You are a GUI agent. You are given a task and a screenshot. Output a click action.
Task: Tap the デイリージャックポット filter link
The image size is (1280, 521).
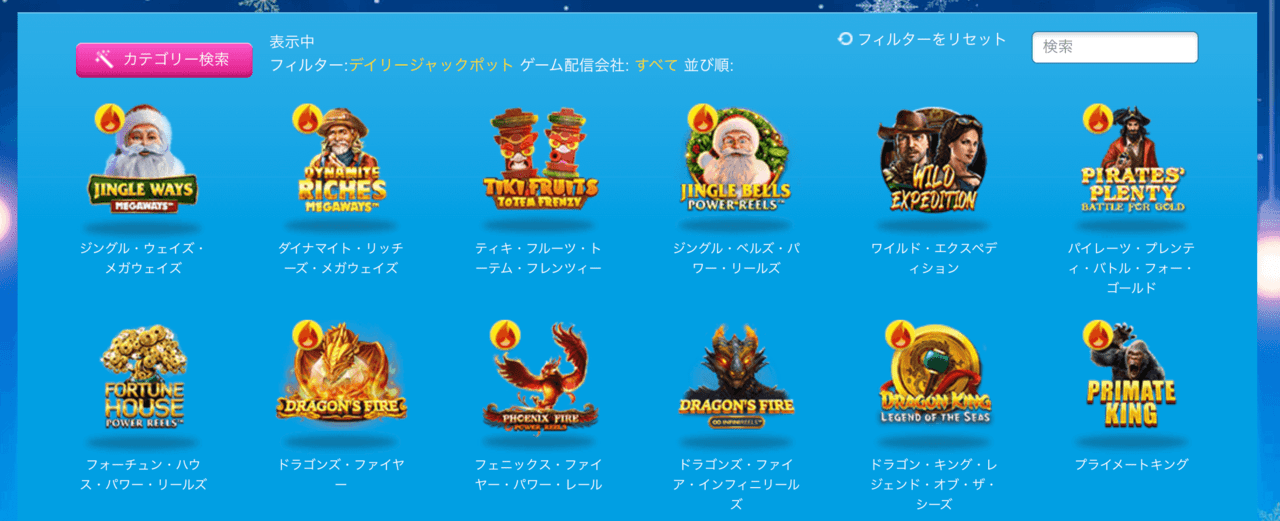click(431, 65)
